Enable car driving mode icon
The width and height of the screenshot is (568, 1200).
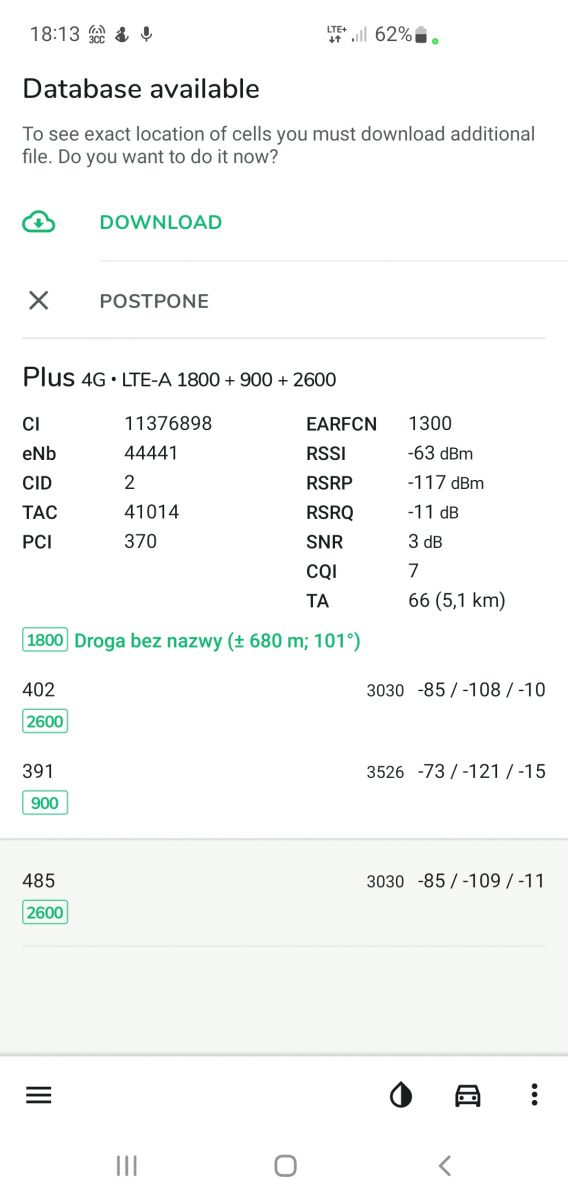pos(467,1095)
